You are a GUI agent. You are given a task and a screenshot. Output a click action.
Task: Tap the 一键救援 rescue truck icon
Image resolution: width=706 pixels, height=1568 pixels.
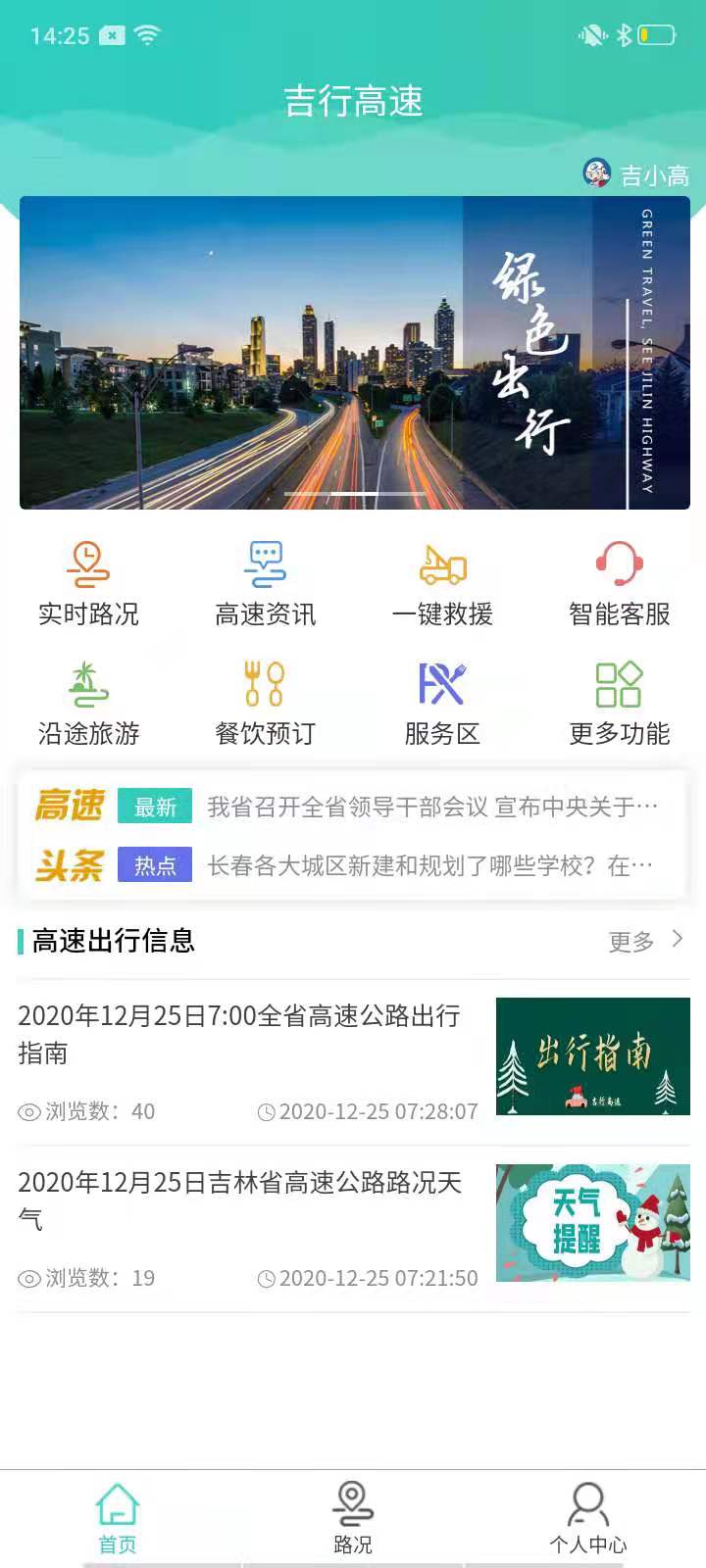(x=441, y=565)
